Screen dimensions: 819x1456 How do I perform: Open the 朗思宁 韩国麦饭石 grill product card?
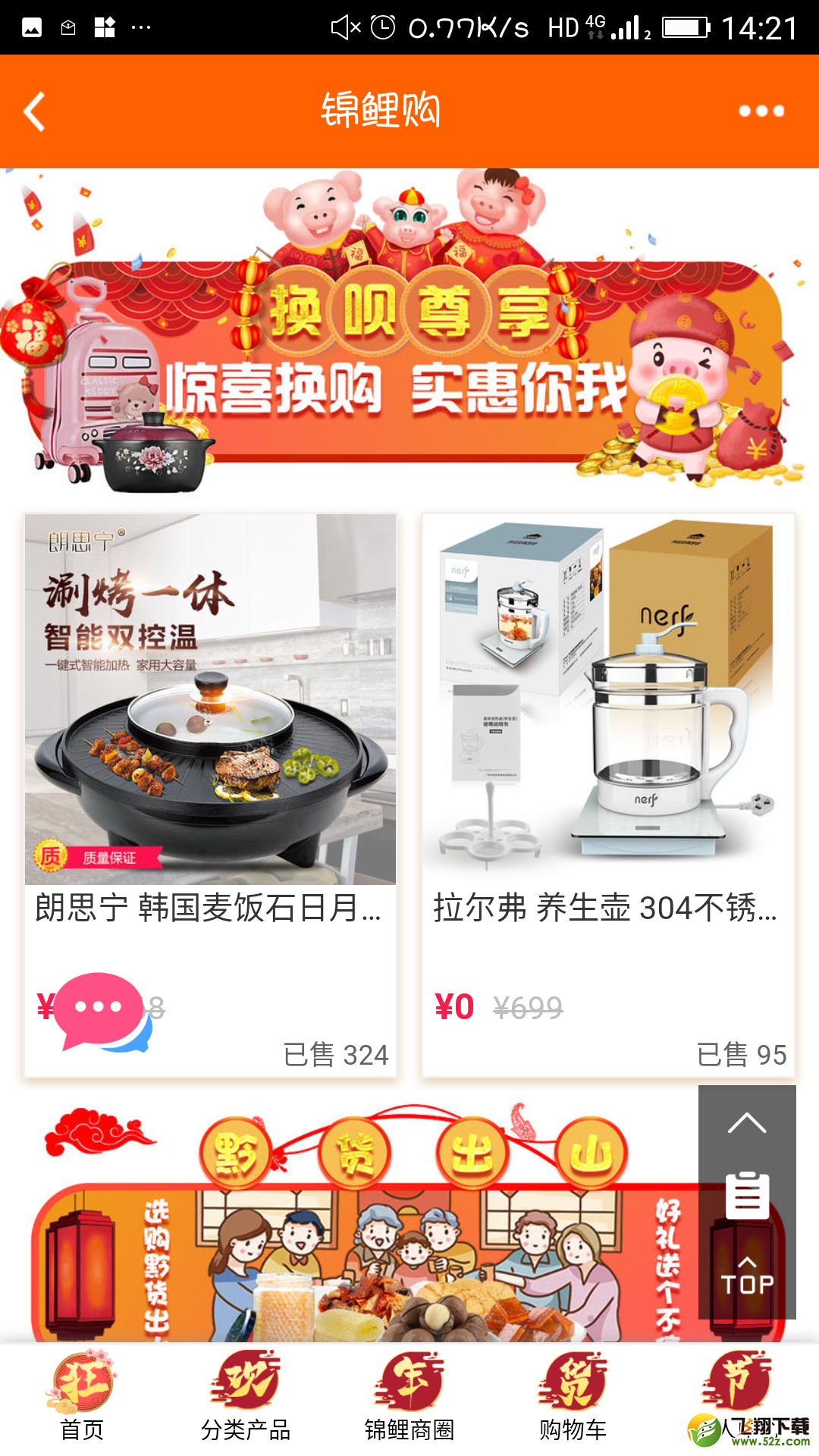click(x=210, y=795)
